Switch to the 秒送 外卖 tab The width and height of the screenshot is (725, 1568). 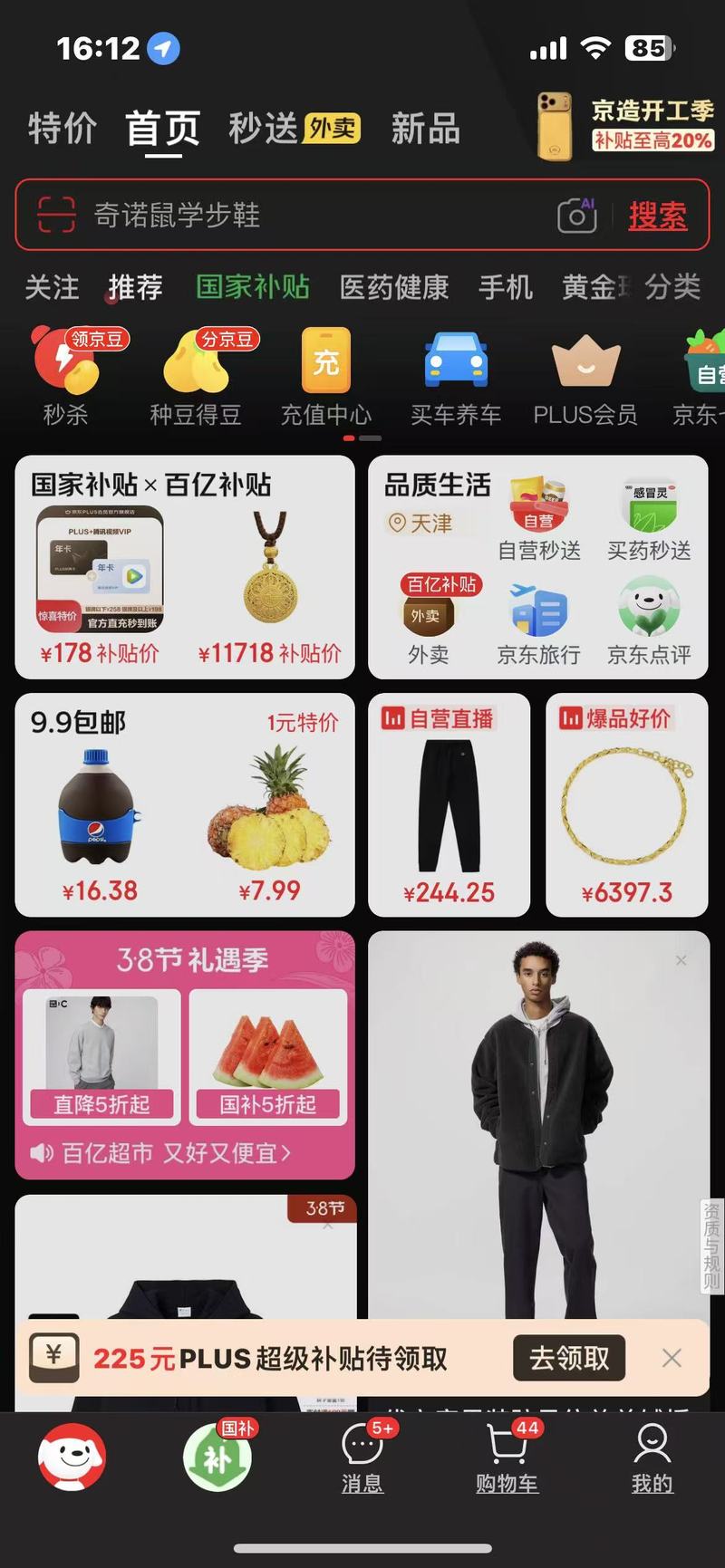point(293,128)
